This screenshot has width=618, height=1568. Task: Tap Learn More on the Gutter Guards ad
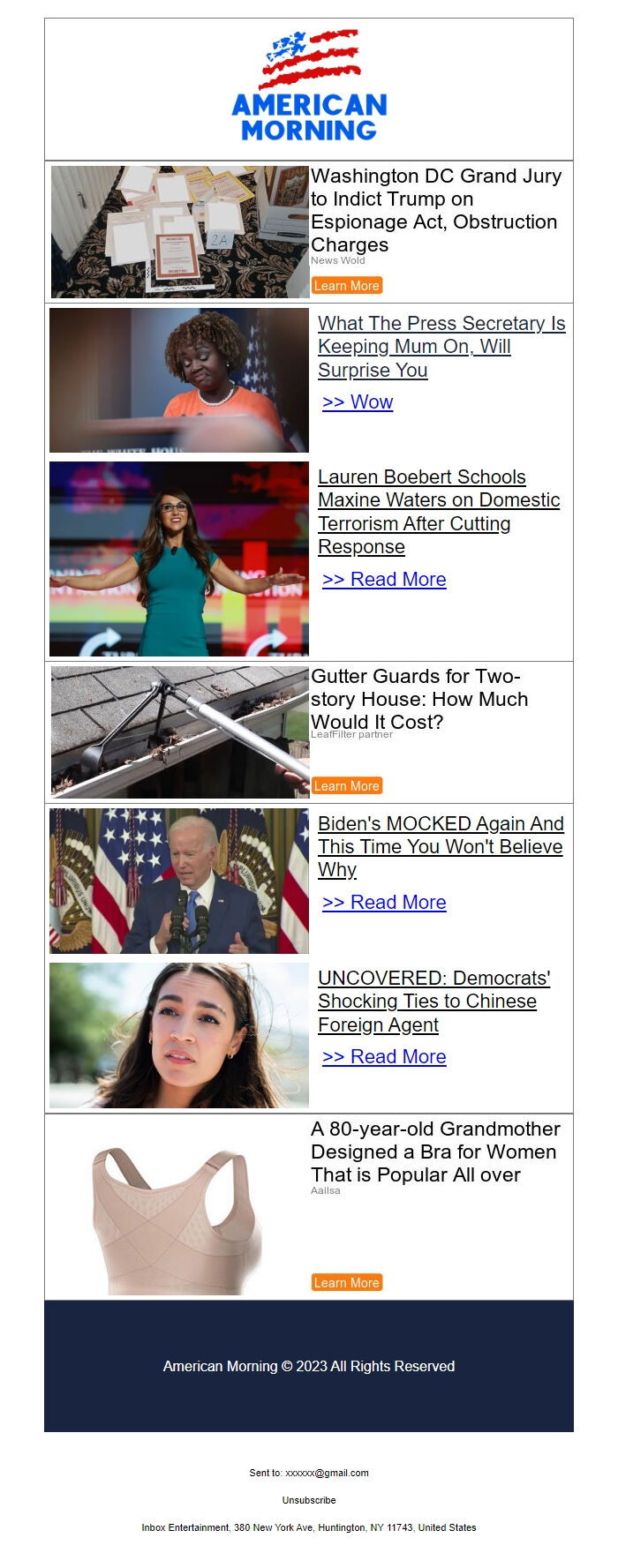click(347, 786)
